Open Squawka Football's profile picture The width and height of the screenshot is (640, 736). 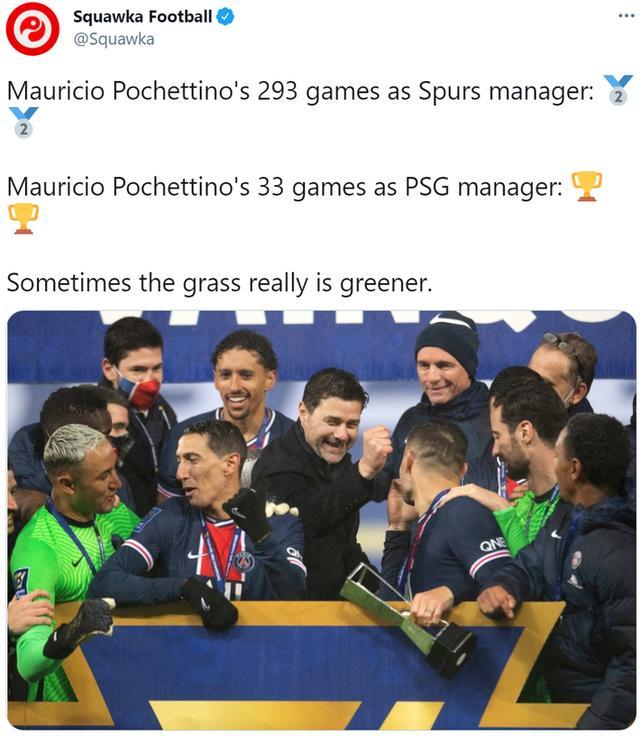click(32, 28)
